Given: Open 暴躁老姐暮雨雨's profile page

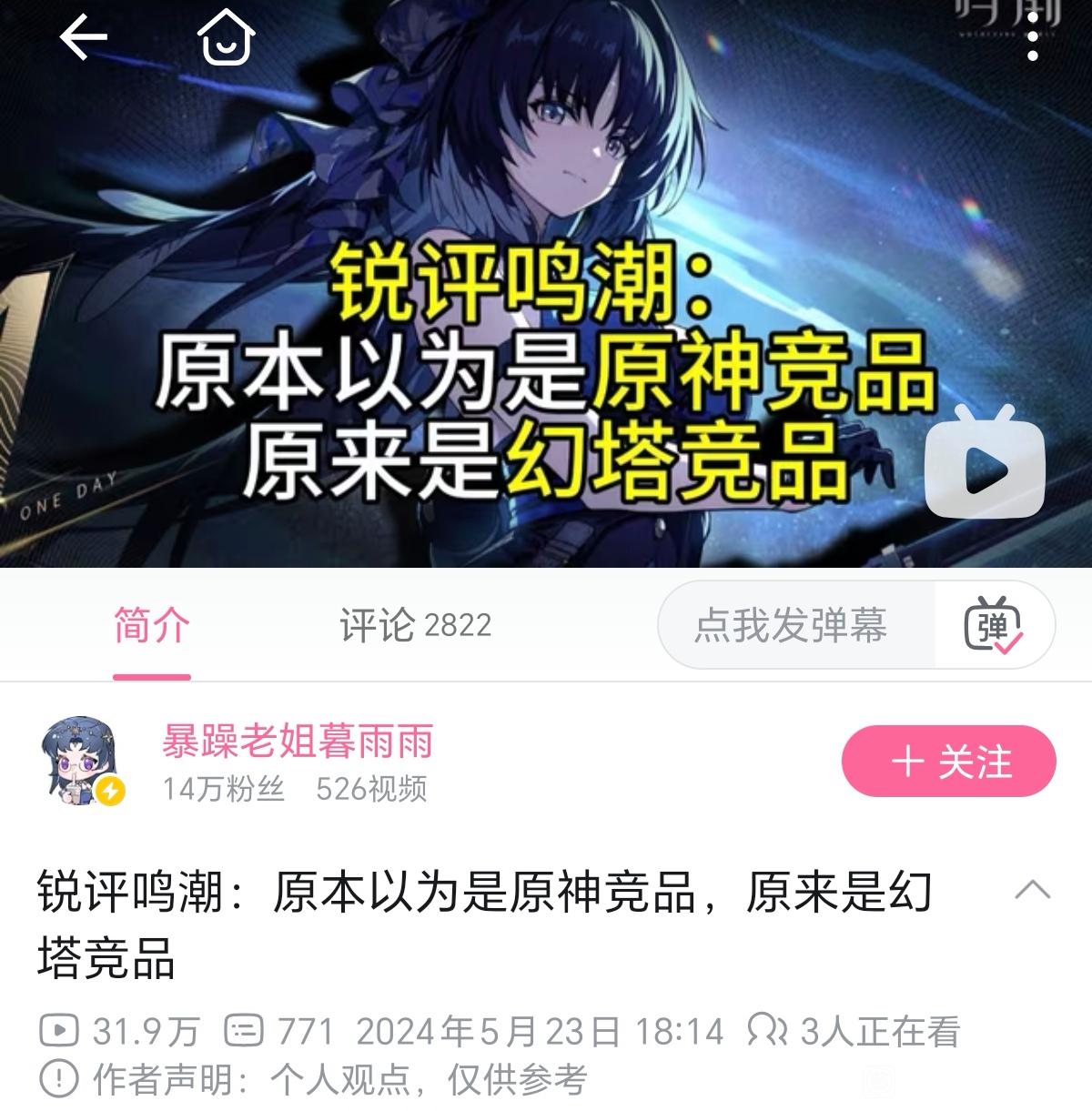Looking at the screenshot, I should [297, 742].
